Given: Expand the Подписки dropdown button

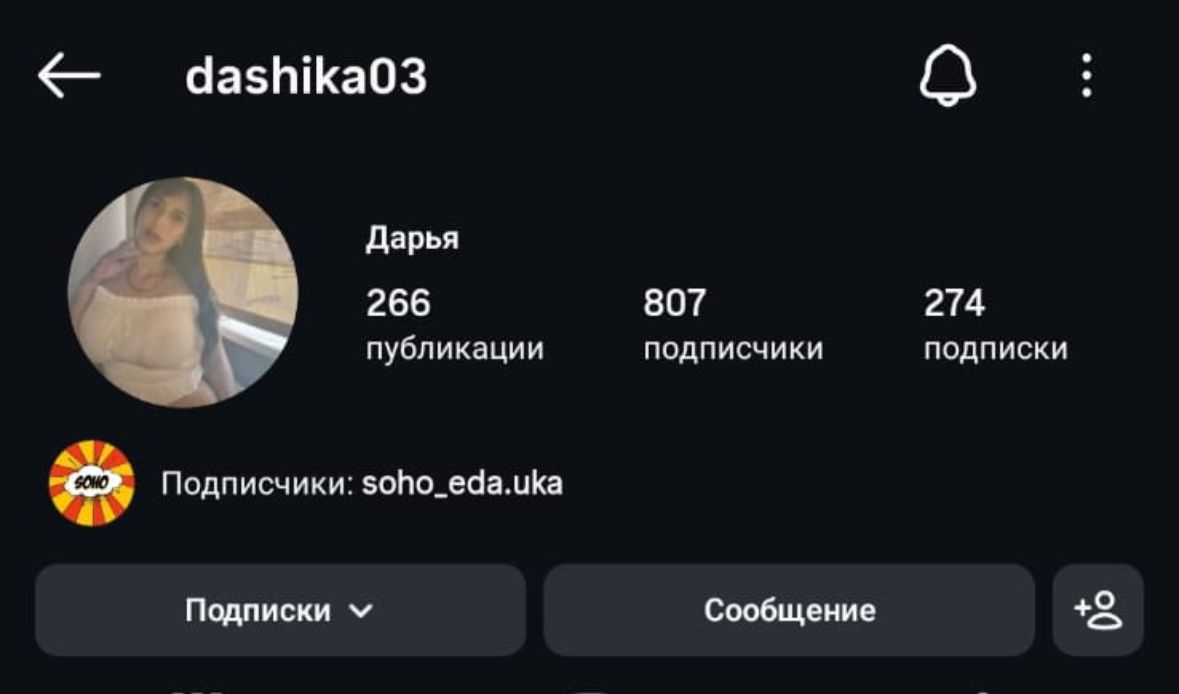Looking at the screenshot, I should pos(280,610).
